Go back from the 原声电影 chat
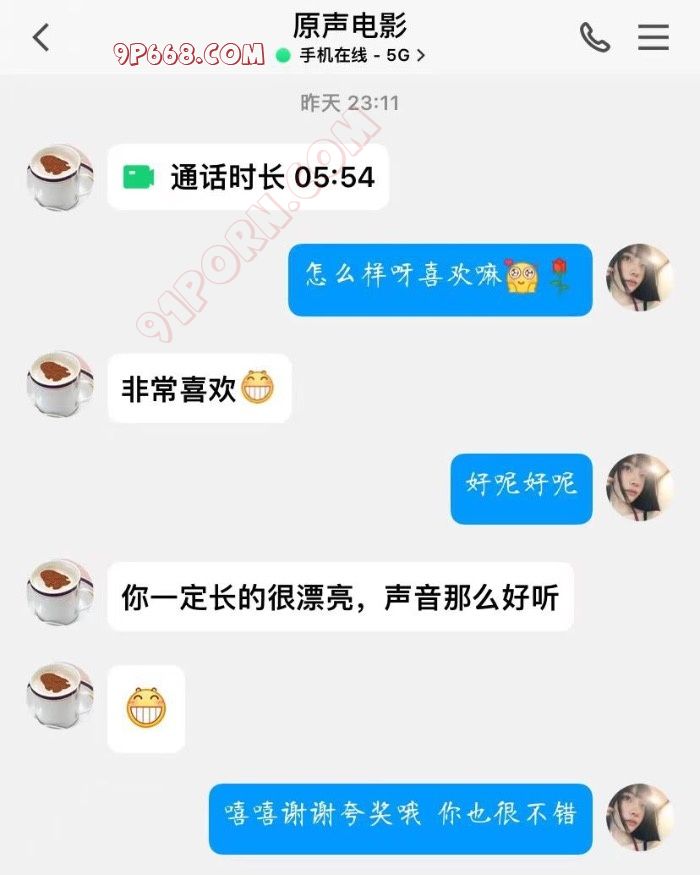 [41, 38]
